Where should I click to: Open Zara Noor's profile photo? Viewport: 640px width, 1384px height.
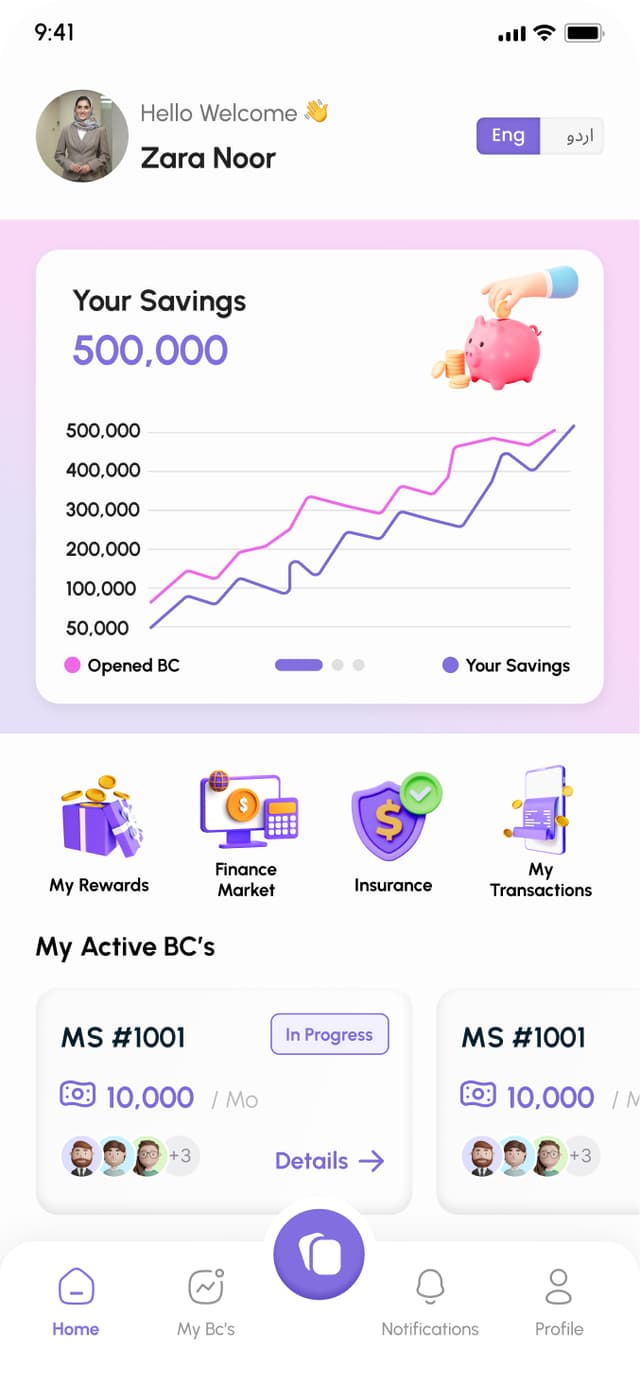click(x=82, y=136)
